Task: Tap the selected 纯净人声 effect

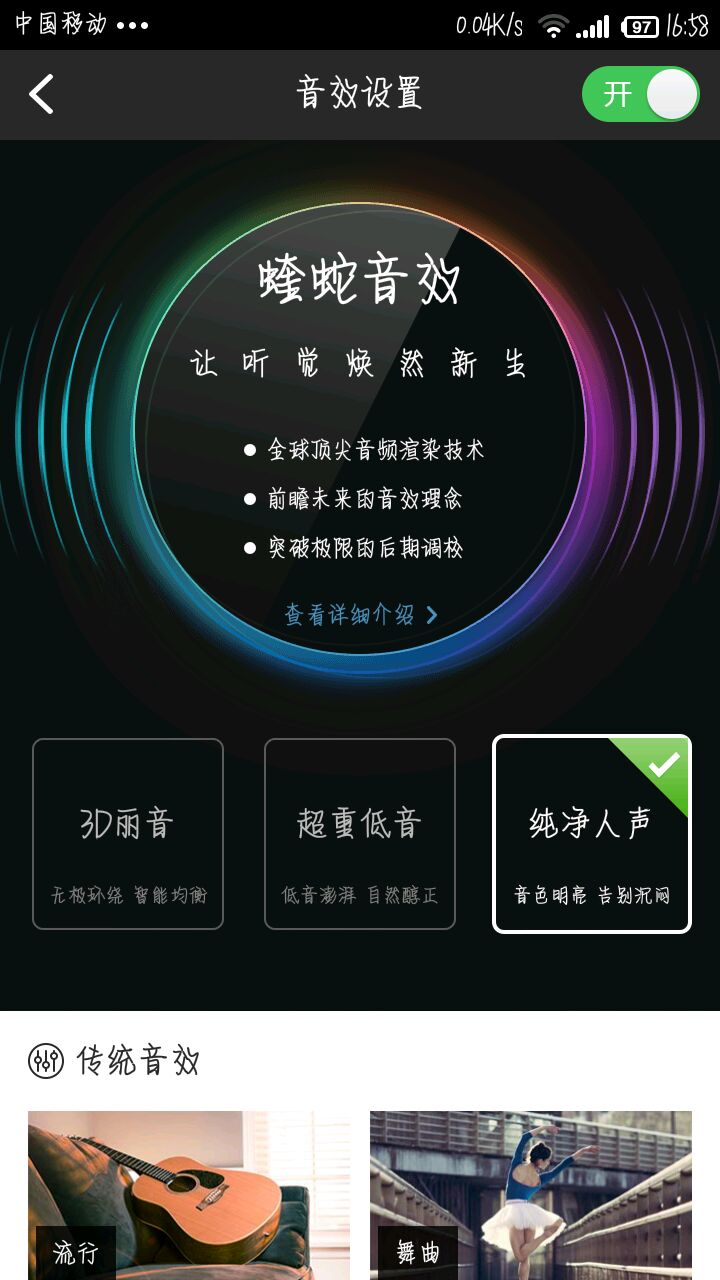Action: click(x=591, y=834)
